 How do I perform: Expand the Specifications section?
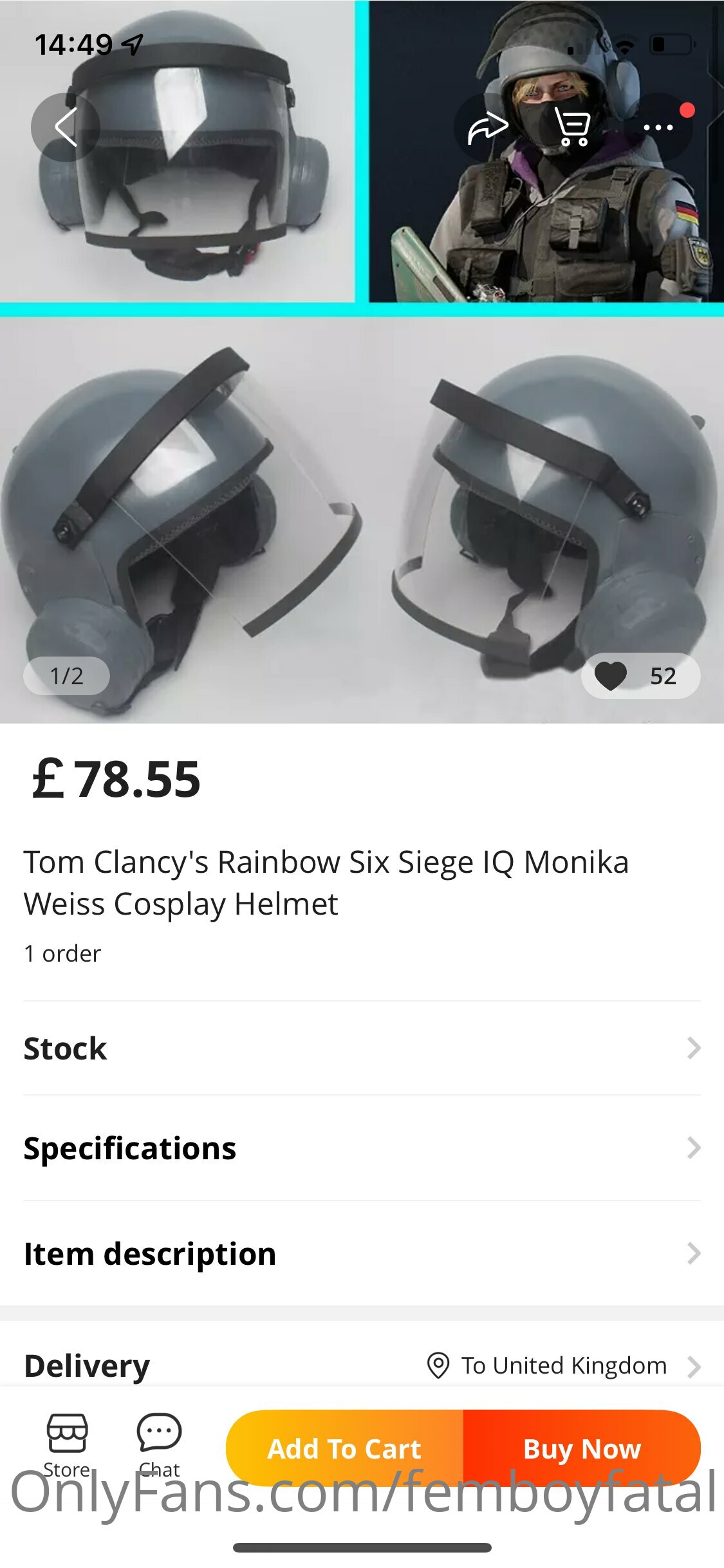coord(362,1148)
